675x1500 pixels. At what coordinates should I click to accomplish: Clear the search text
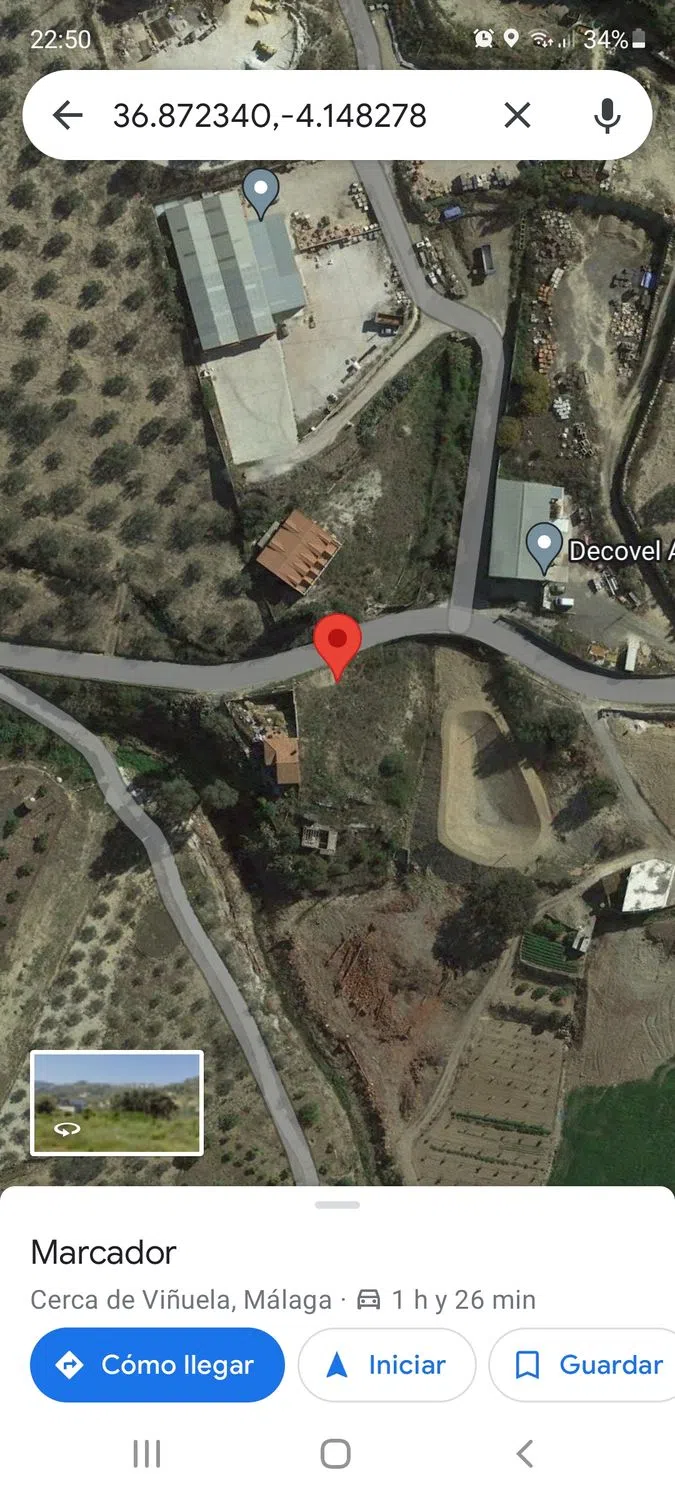[517, 116]
